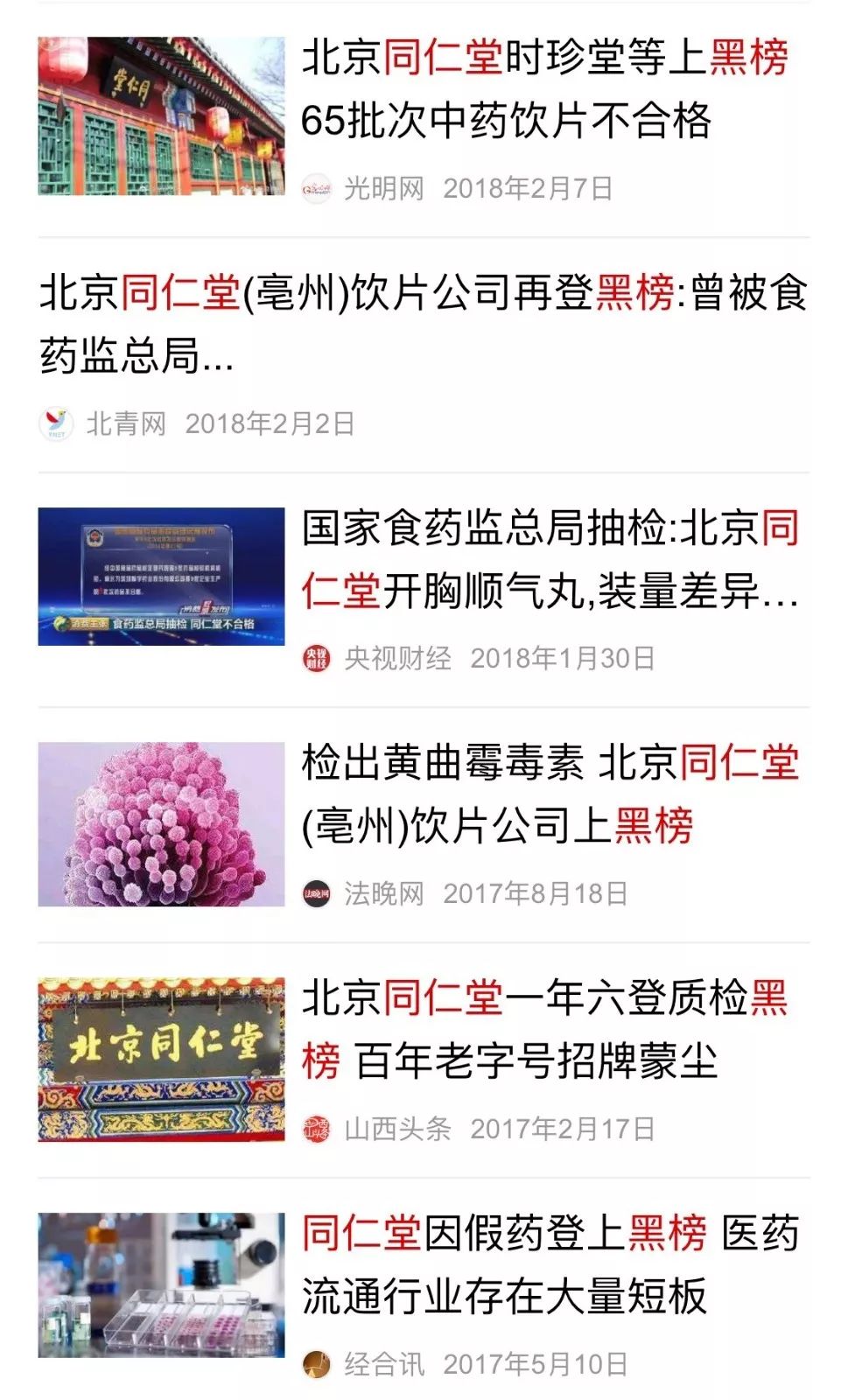848x1400 pixels.
Task: Click the 经合讯 source logo icon
Action: (317, 1362)
